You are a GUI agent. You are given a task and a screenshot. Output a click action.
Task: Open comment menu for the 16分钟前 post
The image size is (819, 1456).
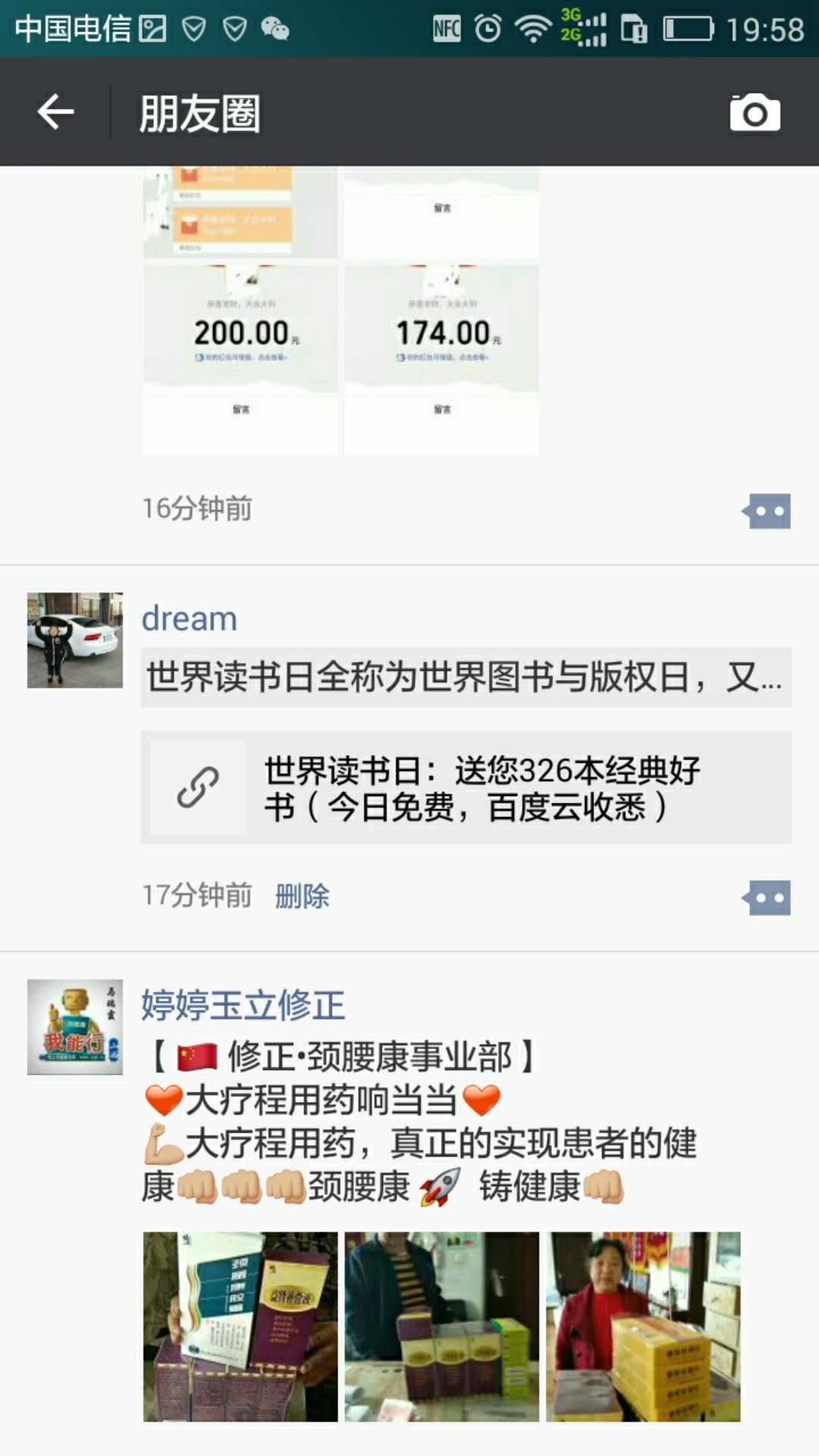(x=767, y=511)
